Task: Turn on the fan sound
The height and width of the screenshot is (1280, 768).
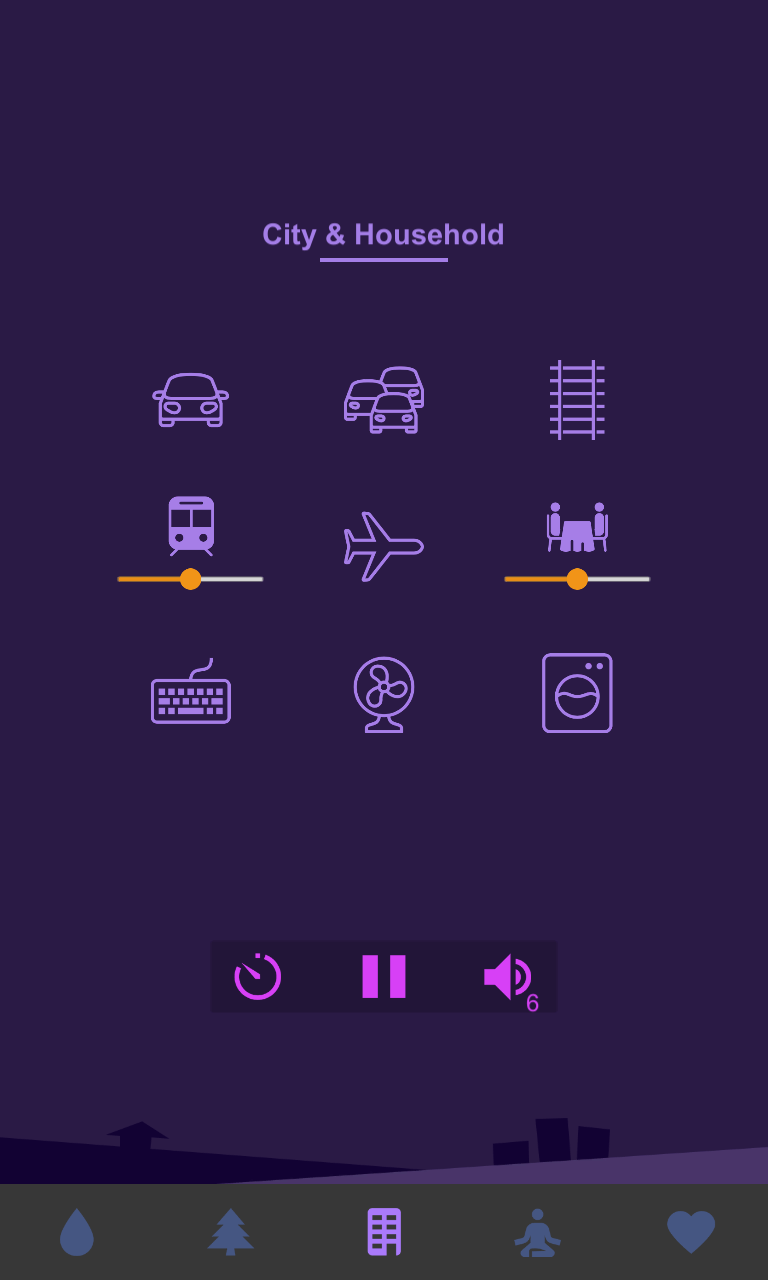Action: click(384, 693)
